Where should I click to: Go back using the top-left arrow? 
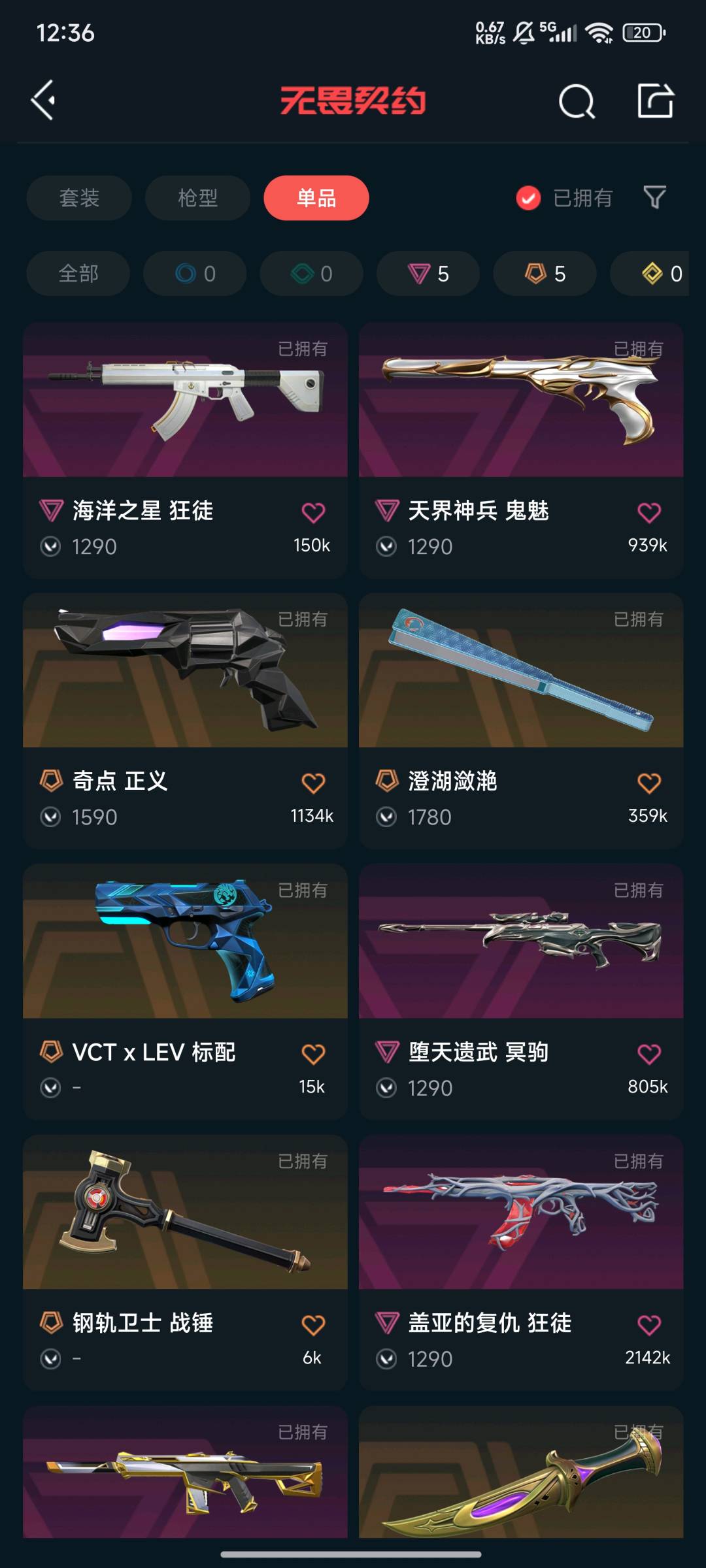coord(43,101)
